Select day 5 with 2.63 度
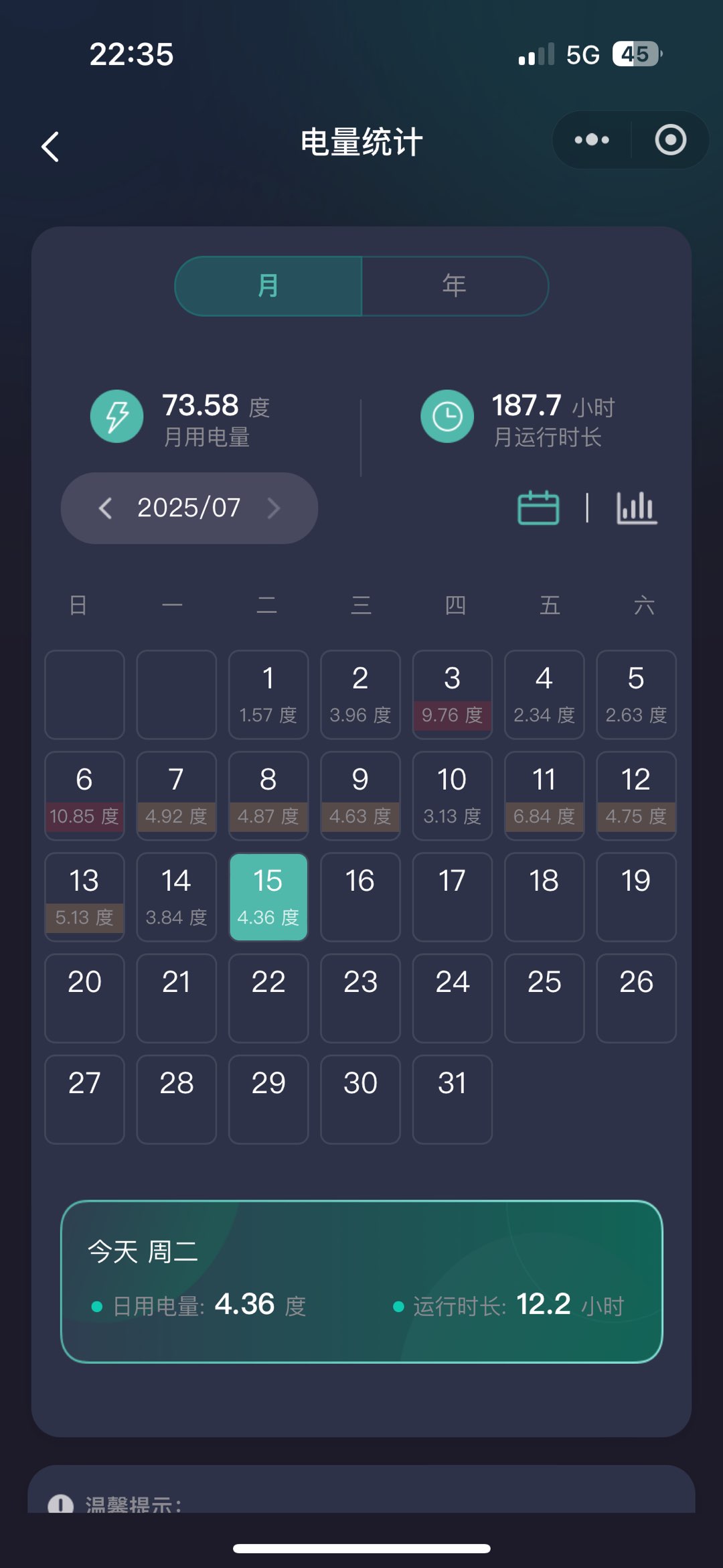723x1568 pixels. pos(636,695)
